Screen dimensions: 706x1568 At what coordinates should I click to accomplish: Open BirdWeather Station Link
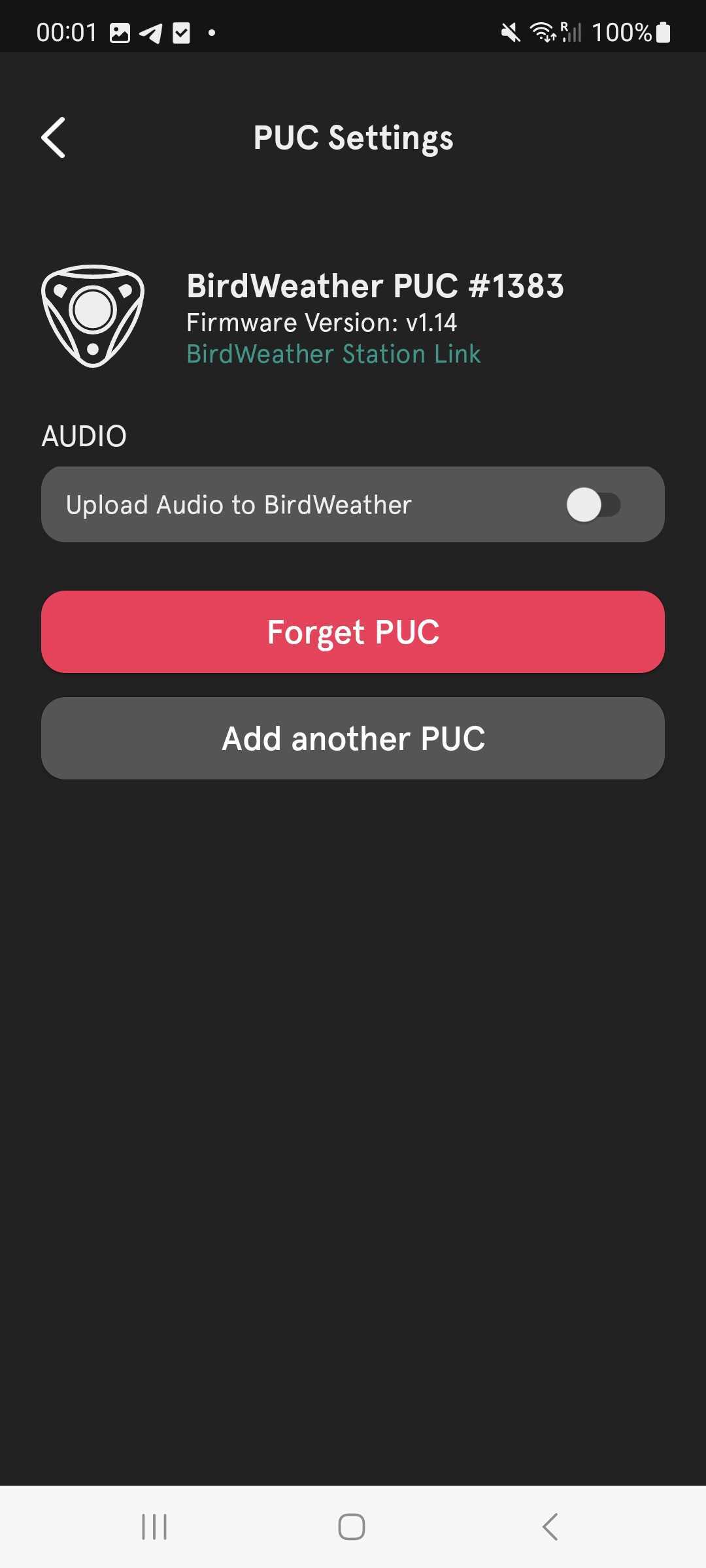tap(333, 353)
